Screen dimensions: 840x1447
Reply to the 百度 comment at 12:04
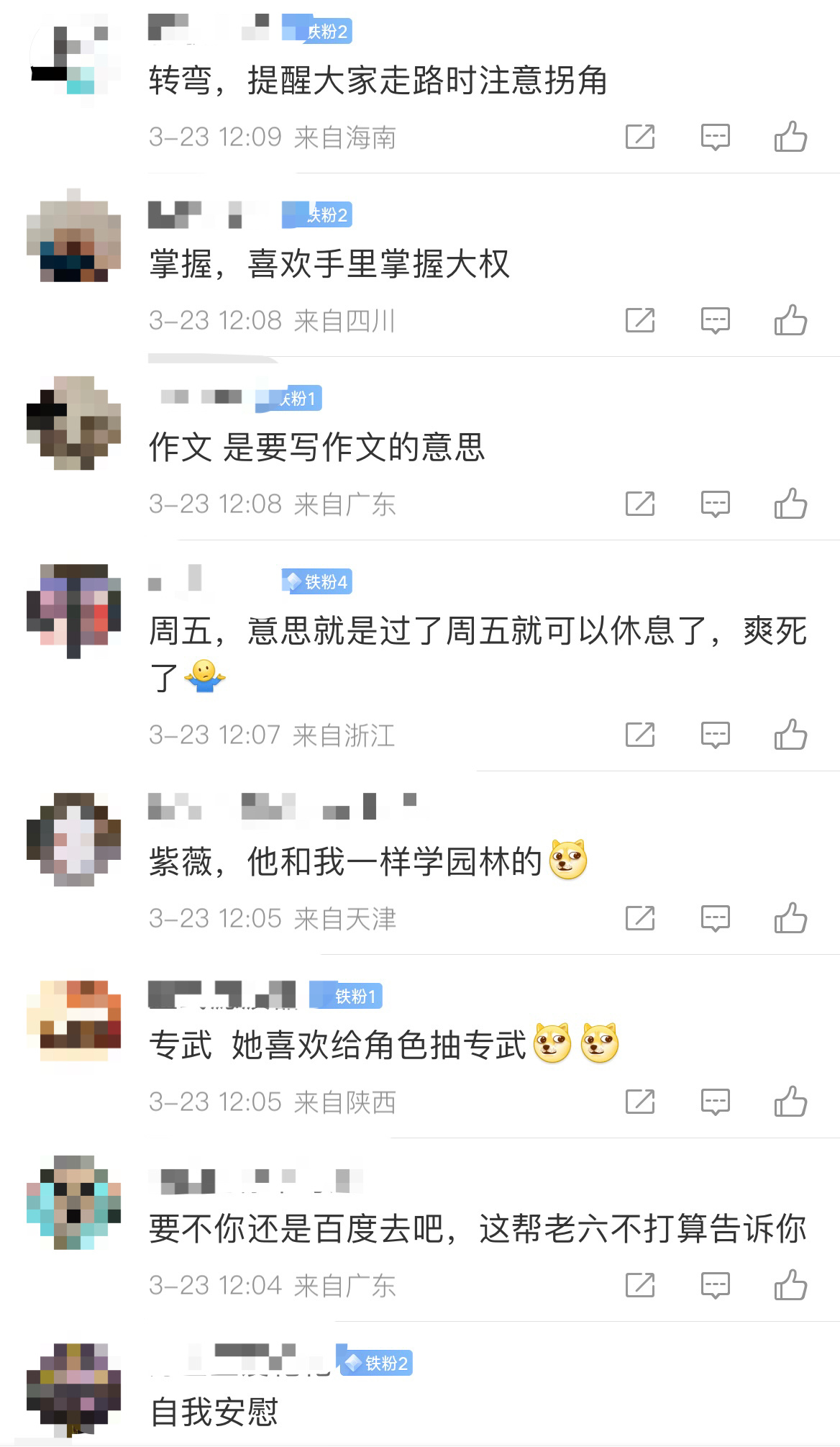coord(716,1285)
